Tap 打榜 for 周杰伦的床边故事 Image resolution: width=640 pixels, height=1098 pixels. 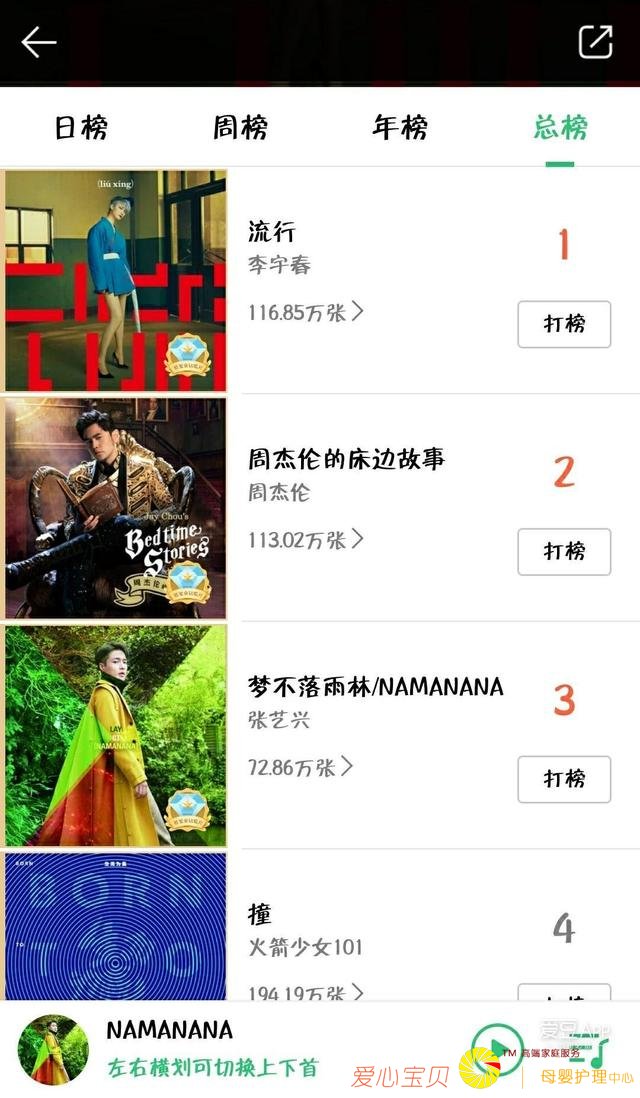[x=564, y=551]
